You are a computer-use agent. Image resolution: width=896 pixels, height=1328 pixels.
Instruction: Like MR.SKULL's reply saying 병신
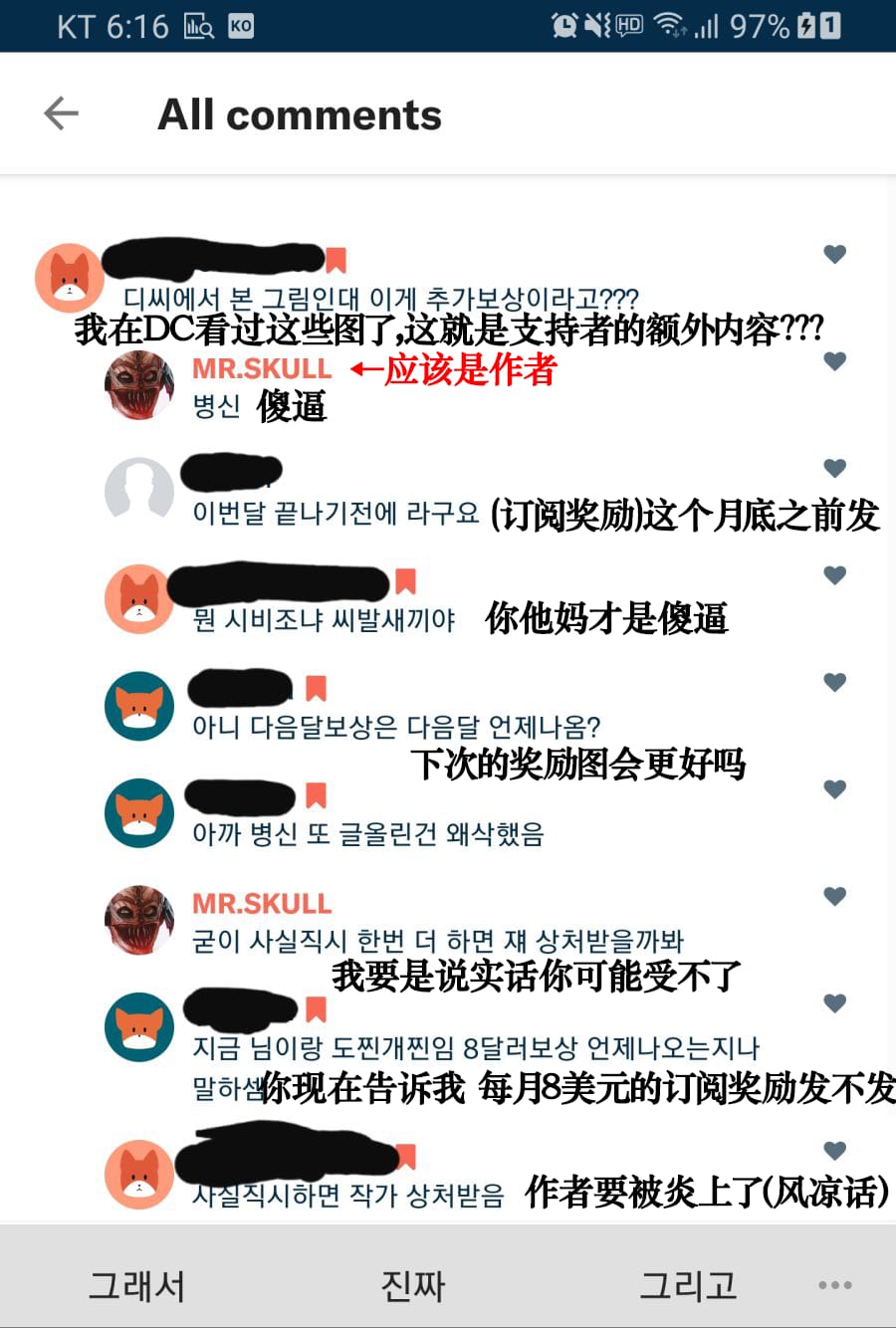834,360
